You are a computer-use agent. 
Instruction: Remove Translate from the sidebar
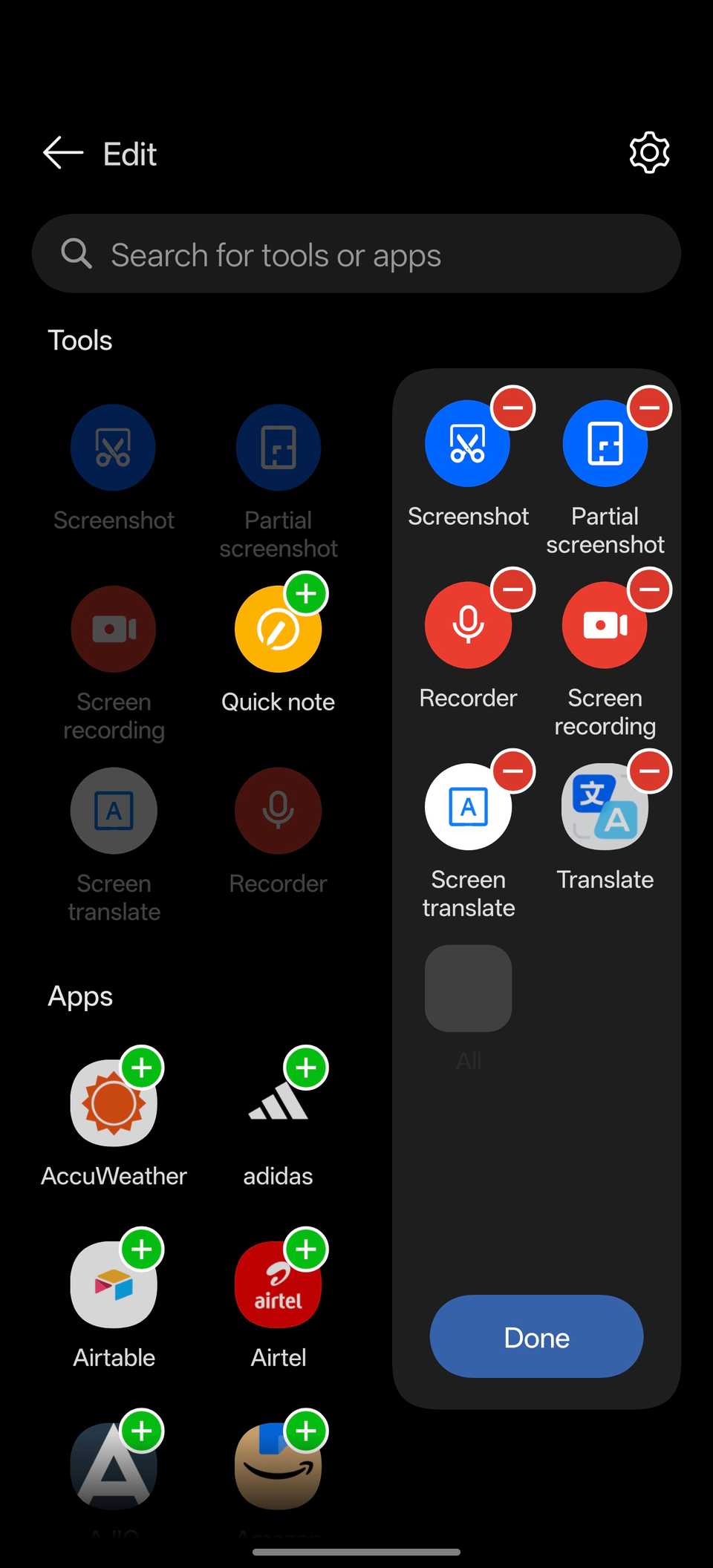(x=650, y=771)
